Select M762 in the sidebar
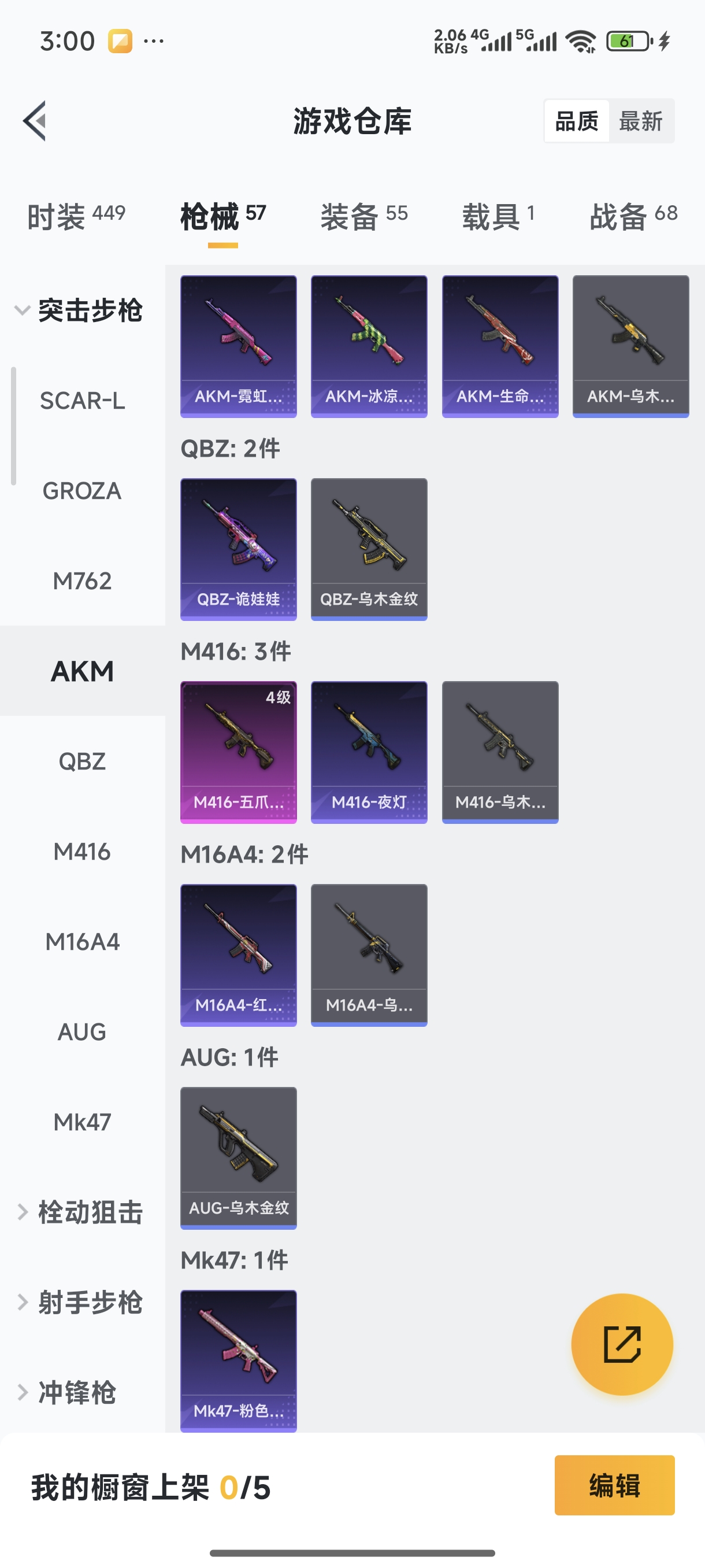705x1568 pixels. coord(82,580)
